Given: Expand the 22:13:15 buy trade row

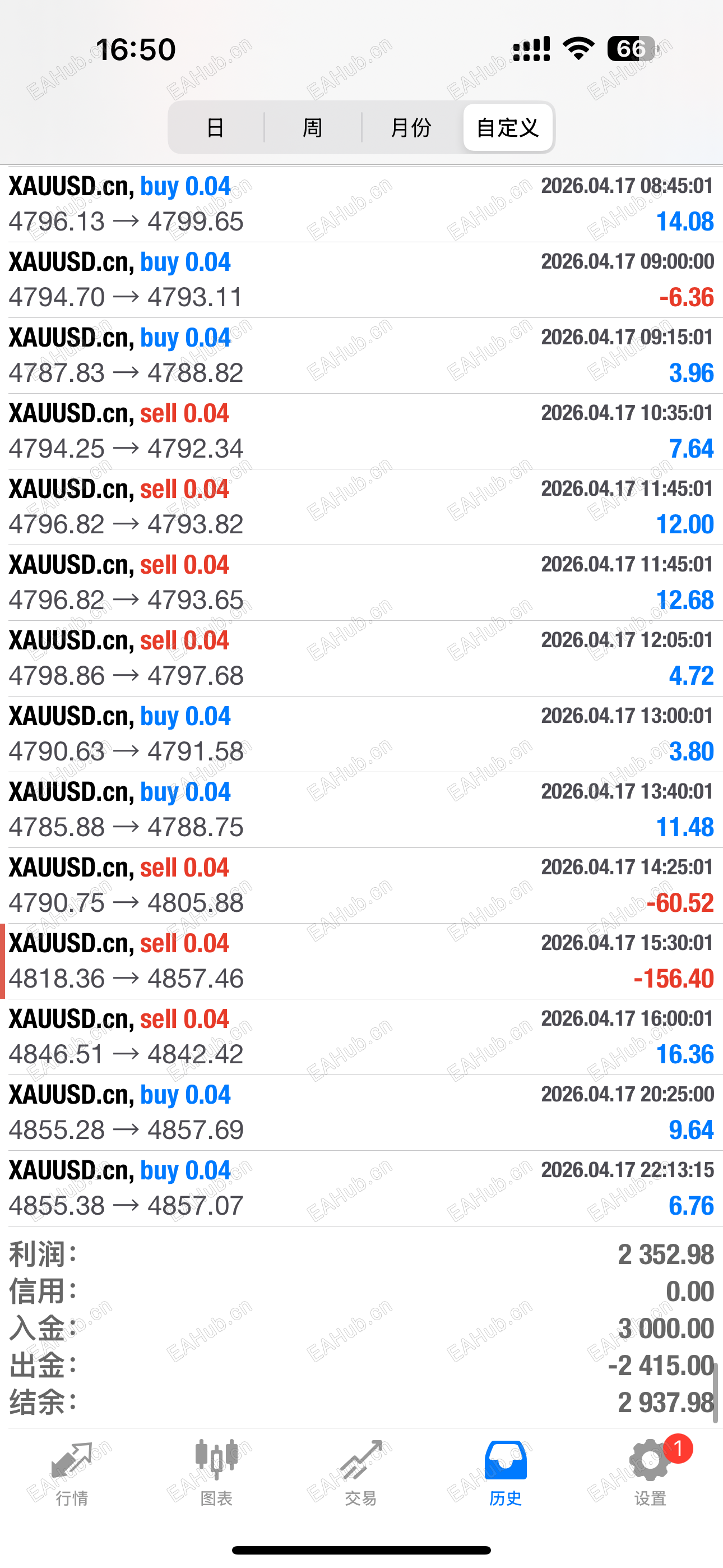Looking at the screenshot, I should click(x=361, y=1188).
